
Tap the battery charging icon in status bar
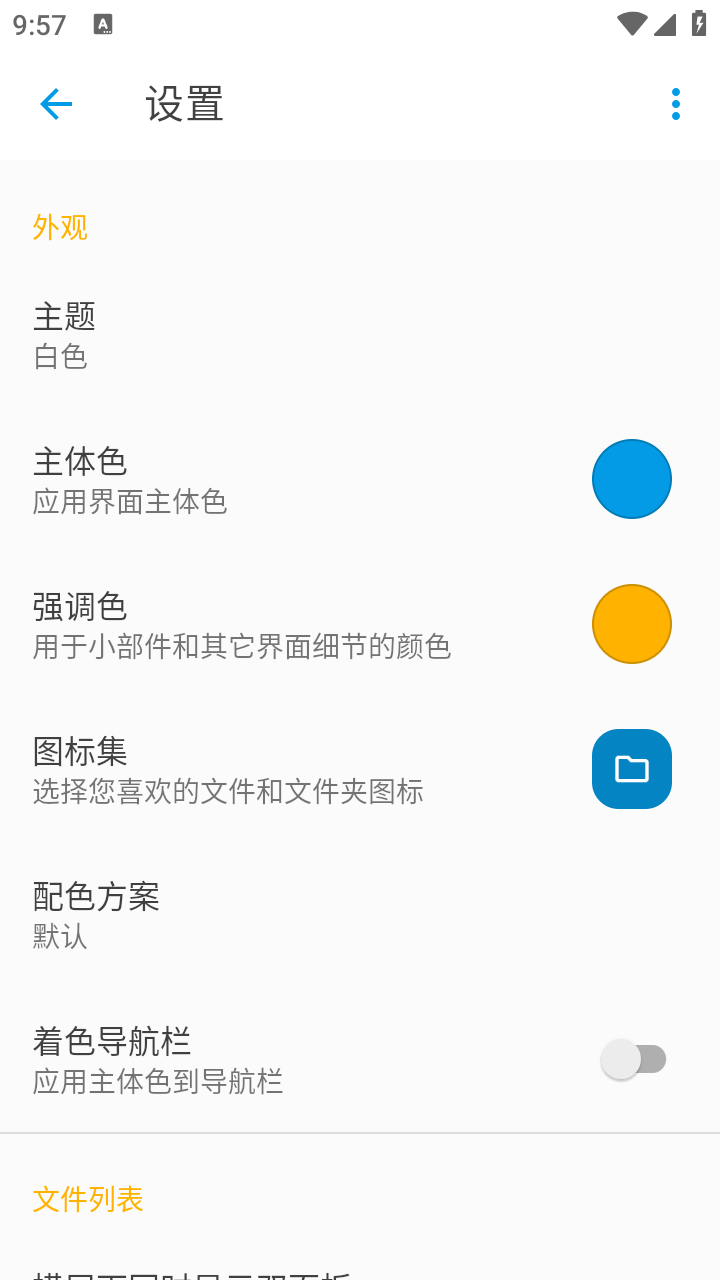click(x=699, y=22)
